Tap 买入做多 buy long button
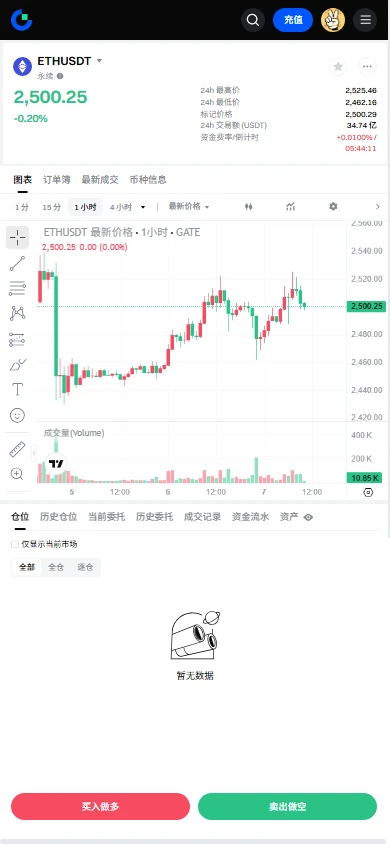This screenshot has height=844, width=390. click(x=101, y=806)
